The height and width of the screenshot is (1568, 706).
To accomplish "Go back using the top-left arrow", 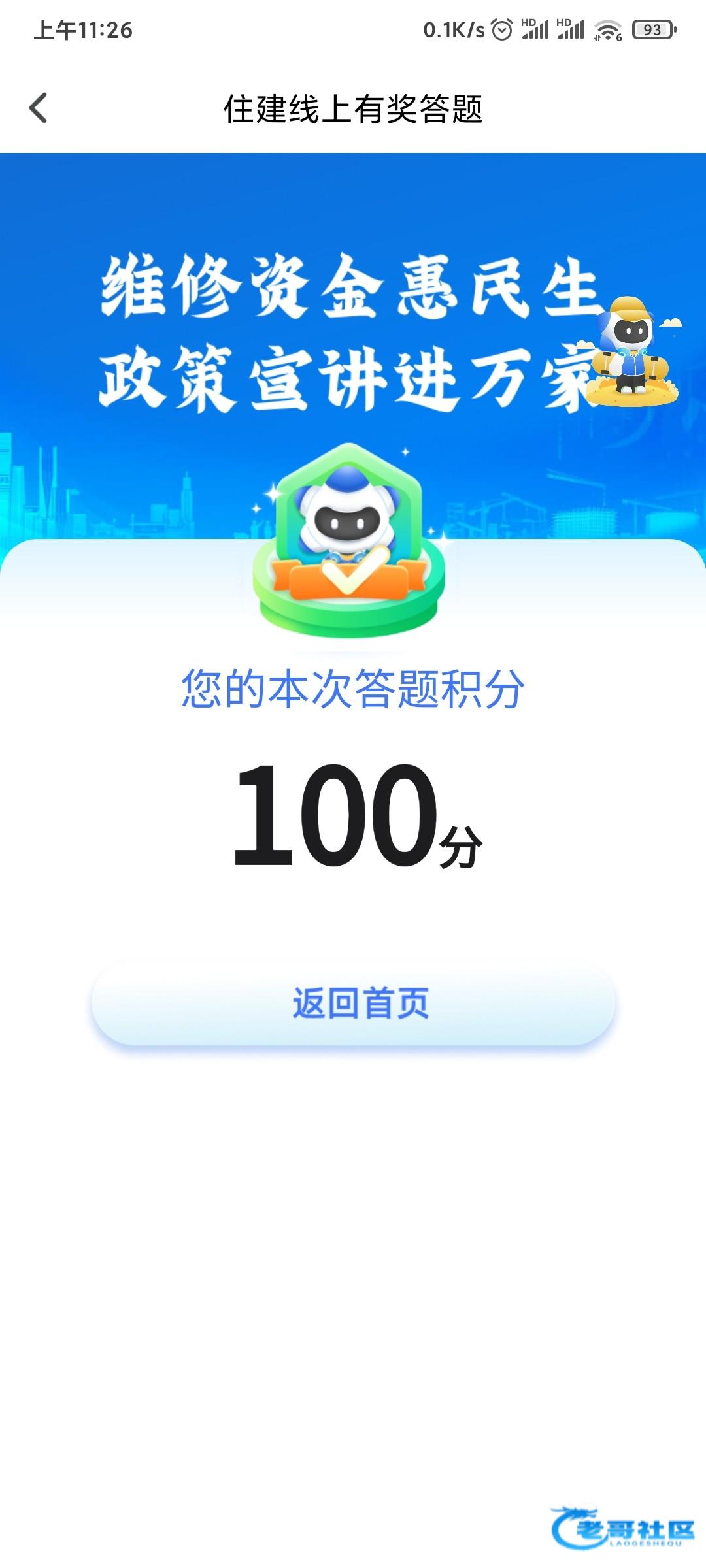I will pos(39,108).
